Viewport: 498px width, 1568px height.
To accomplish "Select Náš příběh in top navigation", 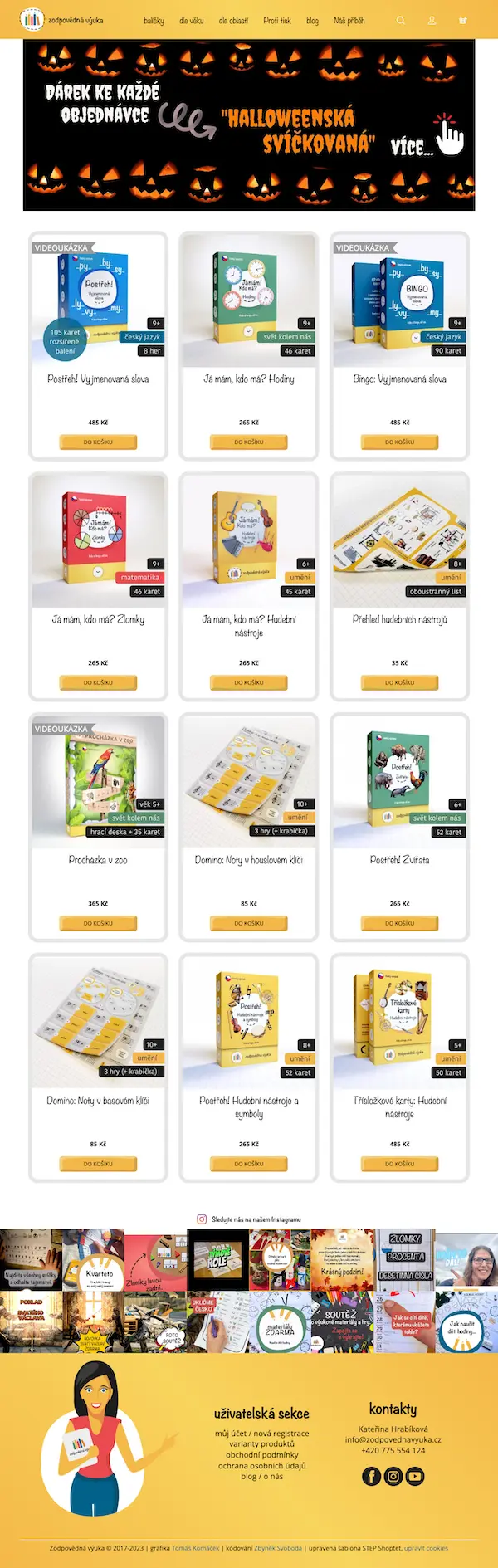I will (349, 20).
